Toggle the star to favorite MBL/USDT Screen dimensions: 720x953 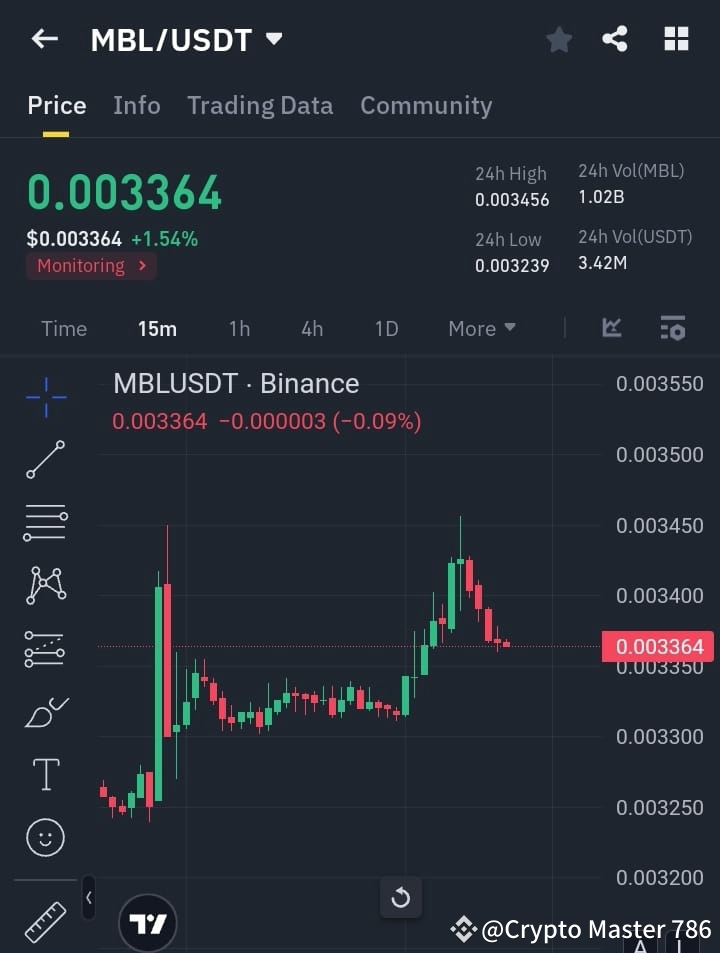coord(558,39)
